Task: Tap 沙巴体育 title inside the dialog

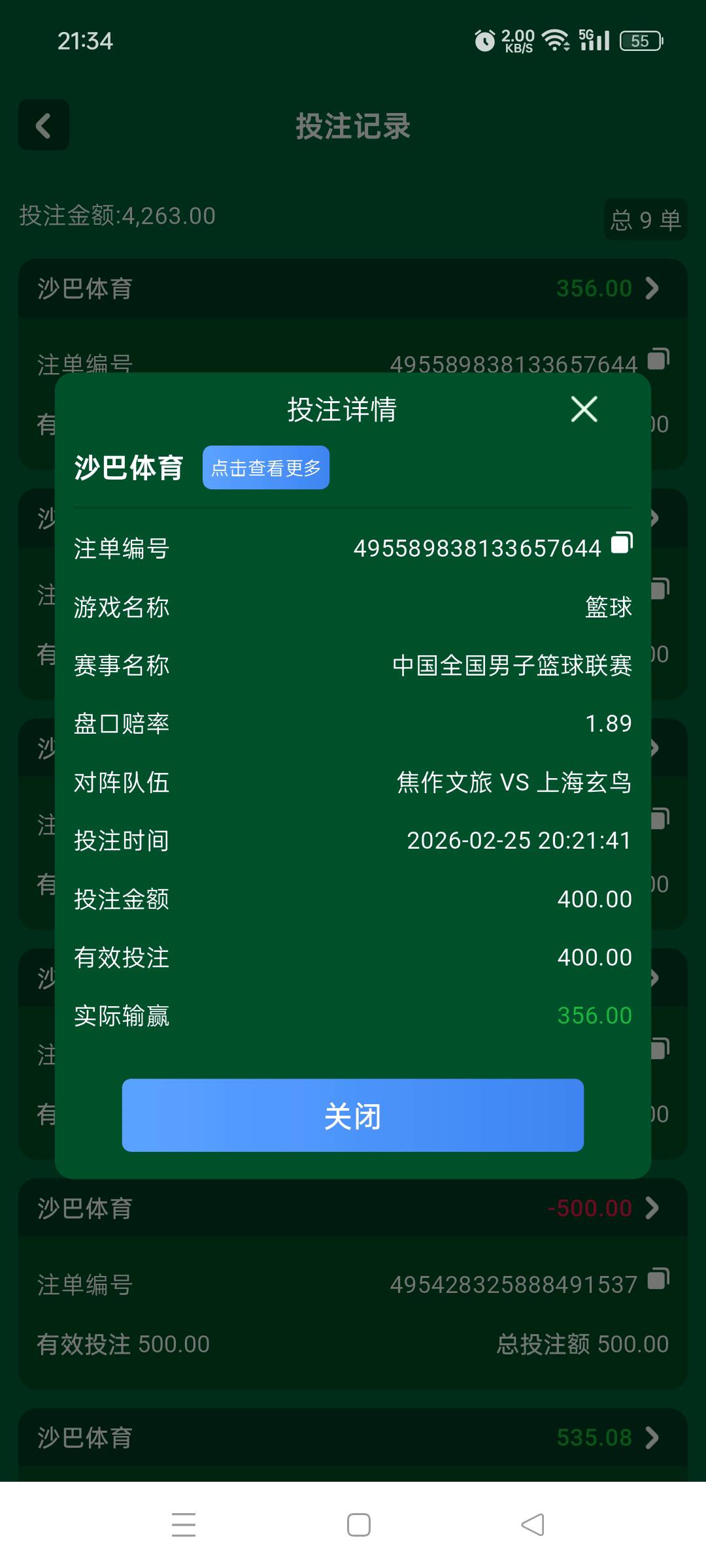Action: coord(129,467)
